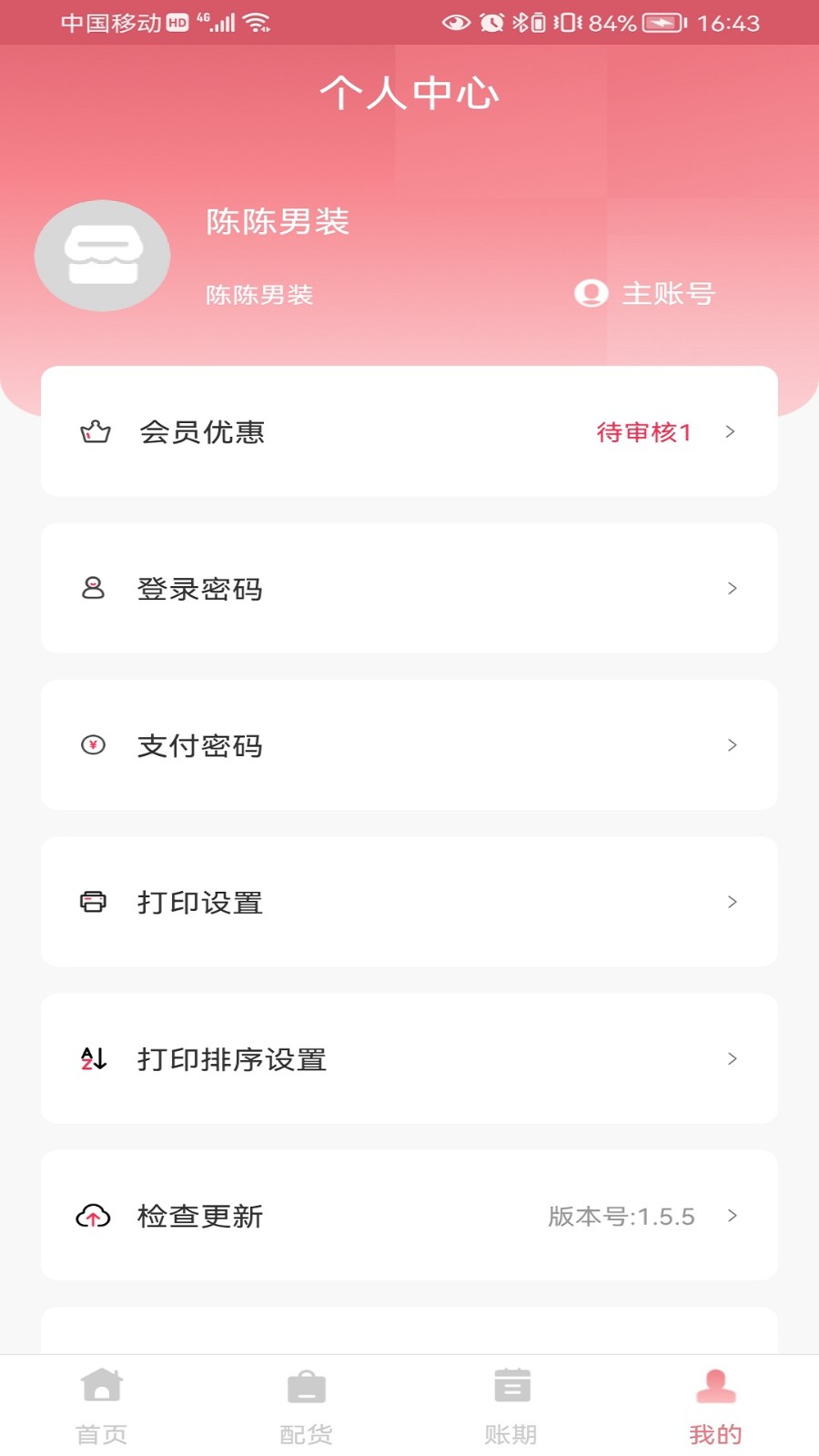This screenshot has width=819, height=1456.
Task: Open 支付密码 payment password settings
Action: [409, 745]
